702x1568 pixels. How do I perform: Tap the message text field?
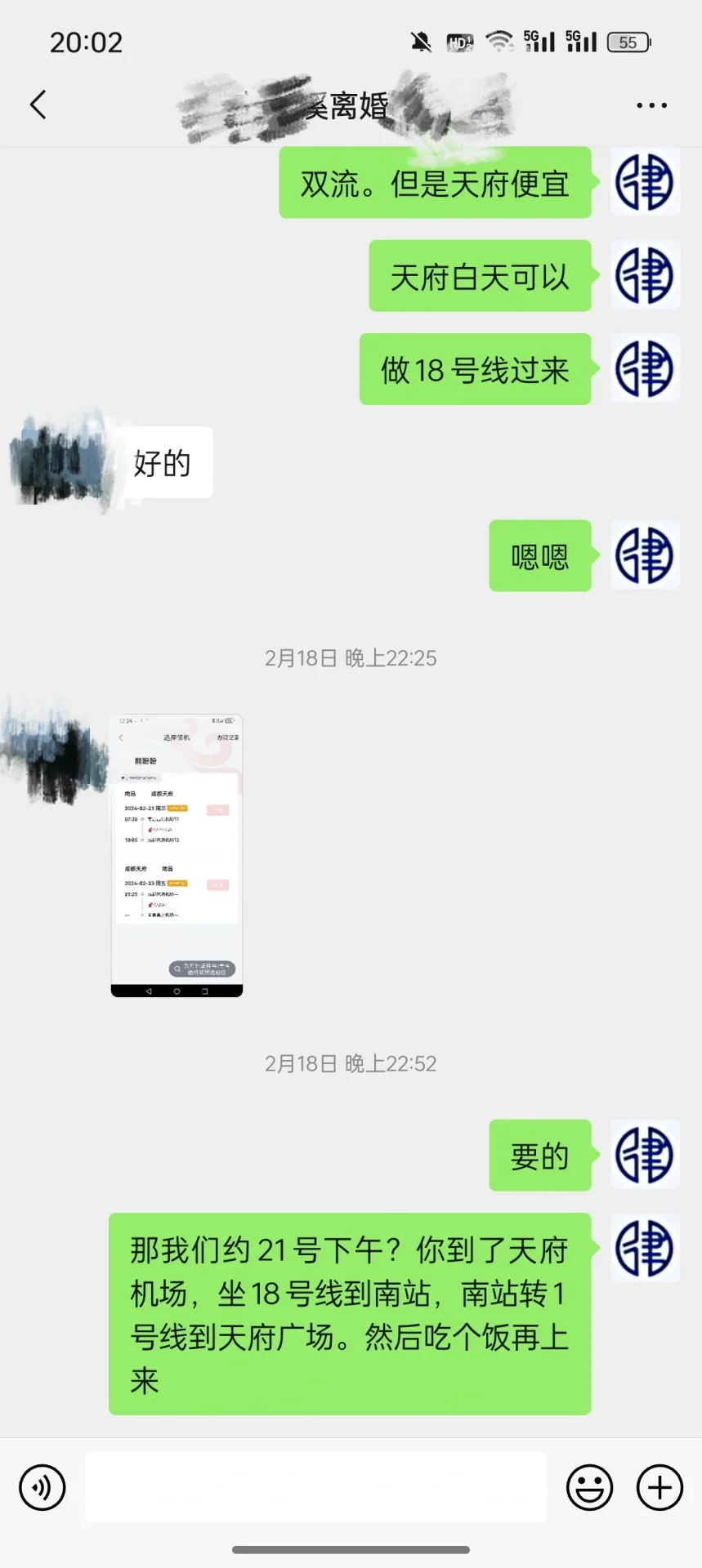coord(315,1487)
